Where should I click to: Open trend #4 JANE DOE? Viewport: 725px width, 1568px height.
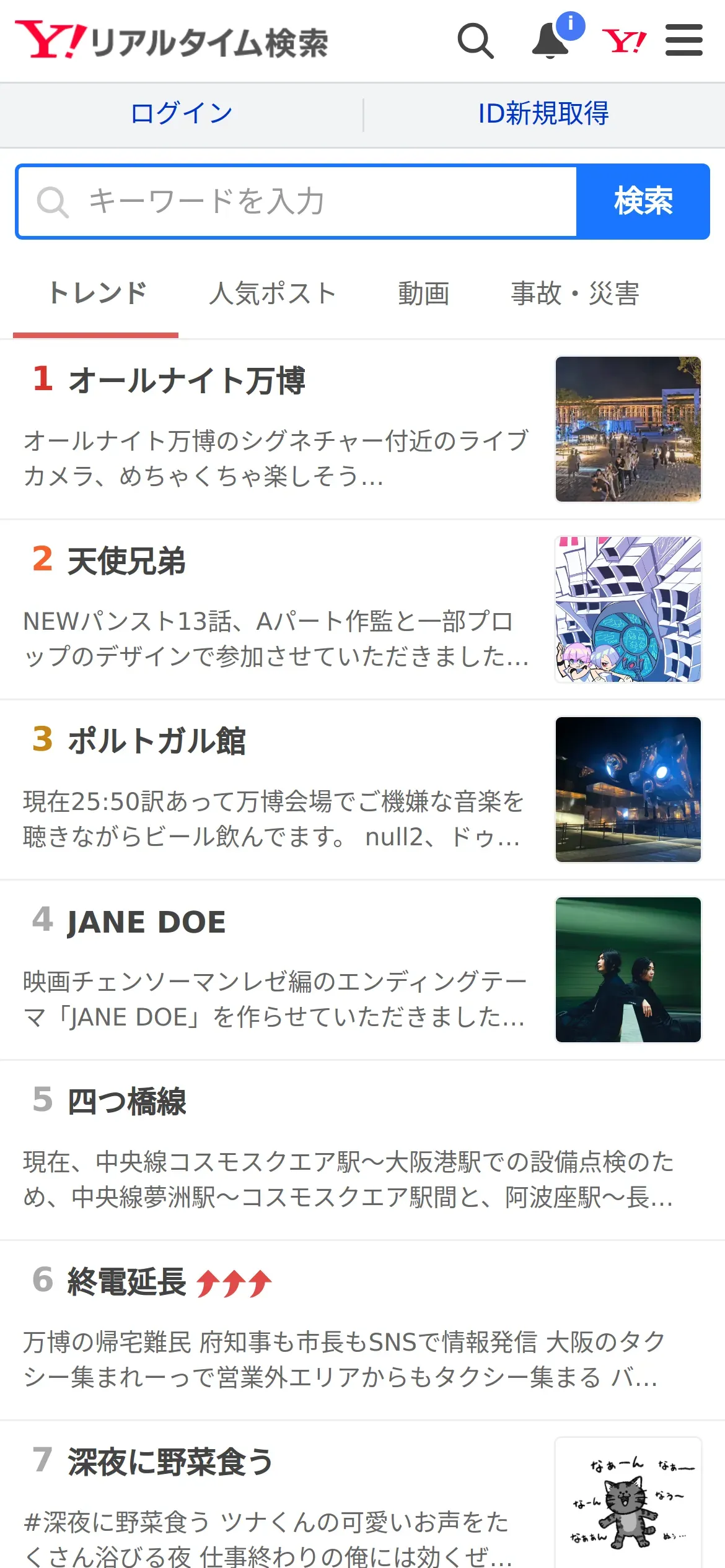[147, 922]
